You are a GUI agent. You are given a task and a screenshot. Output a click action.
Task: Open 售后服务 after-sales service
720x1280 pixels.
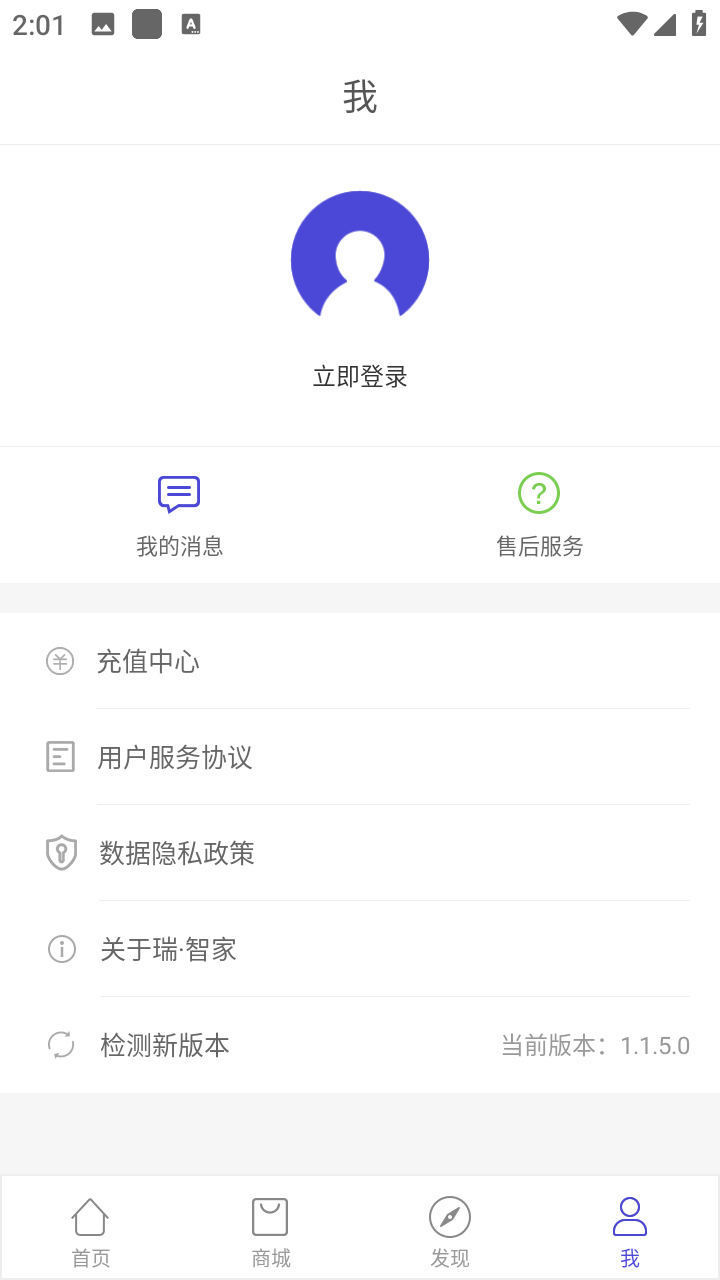coord(540,516)
